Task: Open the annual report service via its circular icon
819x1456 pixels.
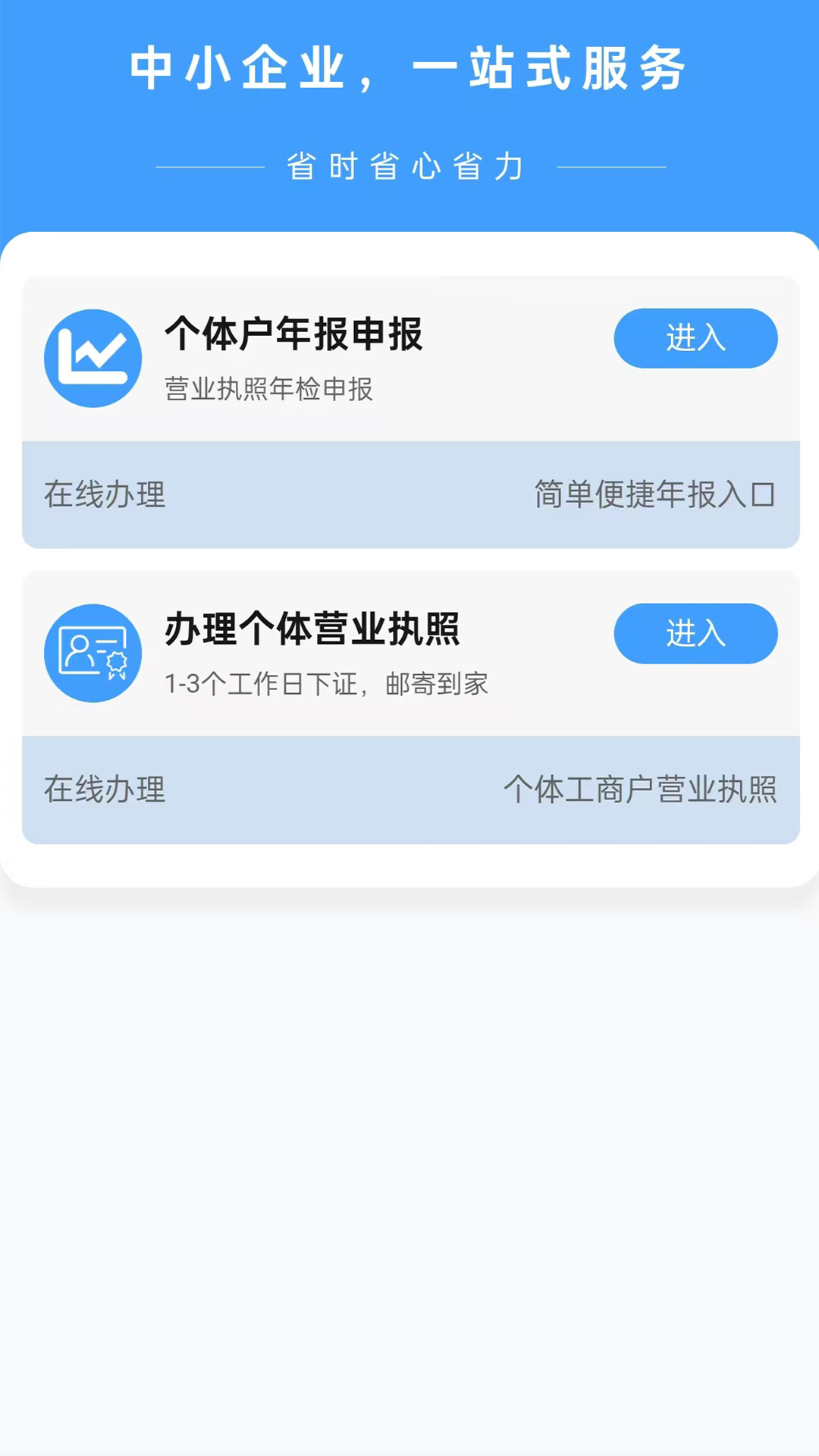Action: pyautogui.click(x=93, y=359)
